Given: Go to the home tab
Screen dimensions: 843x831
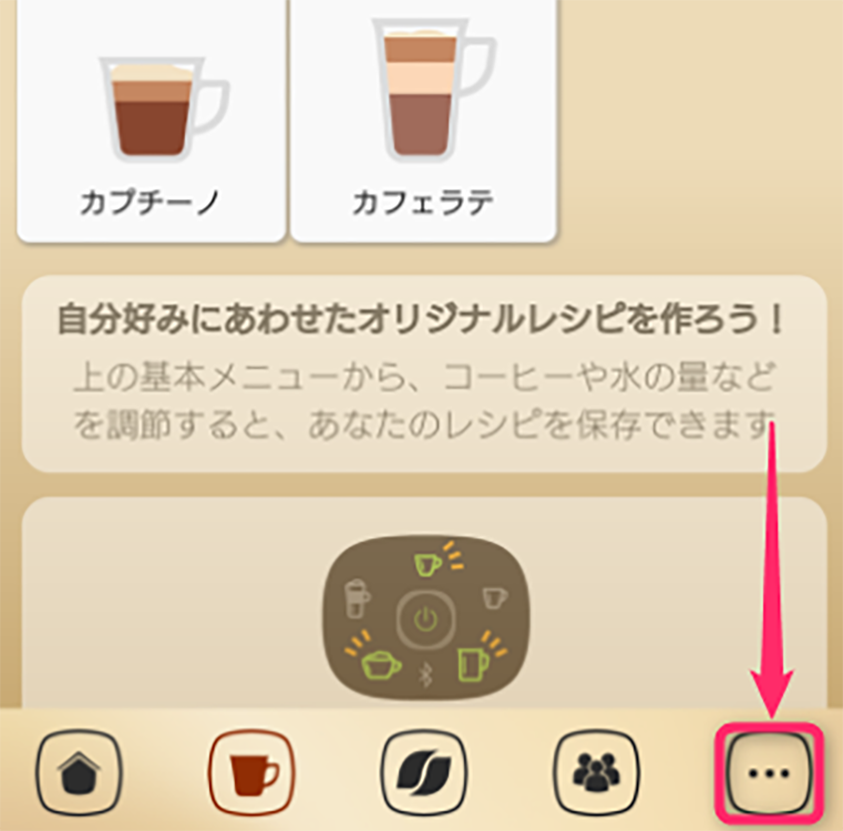Looking at the screenshot, I should click(x=79, y=773).
